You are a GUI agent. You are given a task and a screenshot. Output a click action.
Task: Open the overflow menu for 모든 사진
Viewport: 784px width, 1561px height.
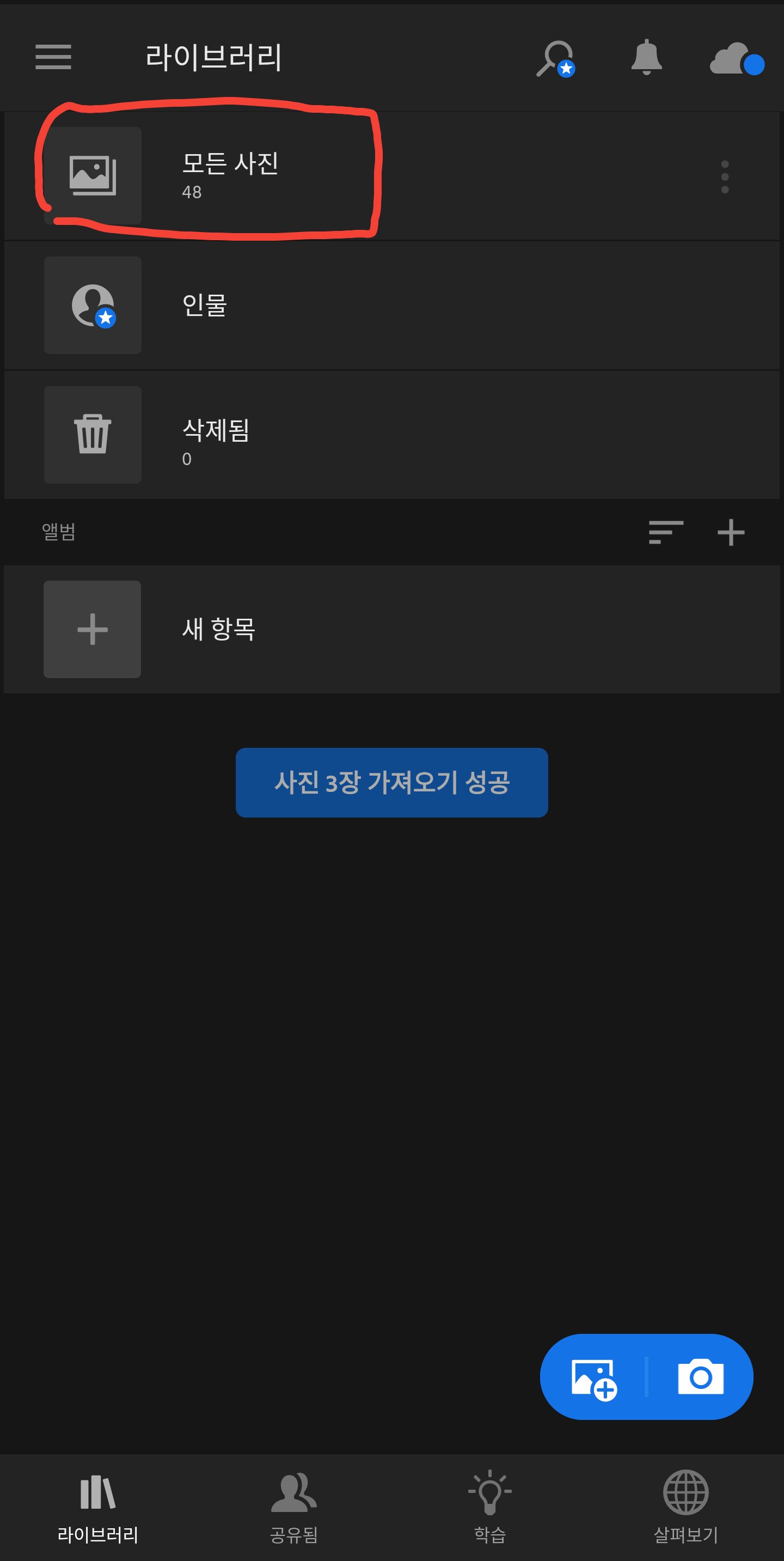(x=725, y=177)
